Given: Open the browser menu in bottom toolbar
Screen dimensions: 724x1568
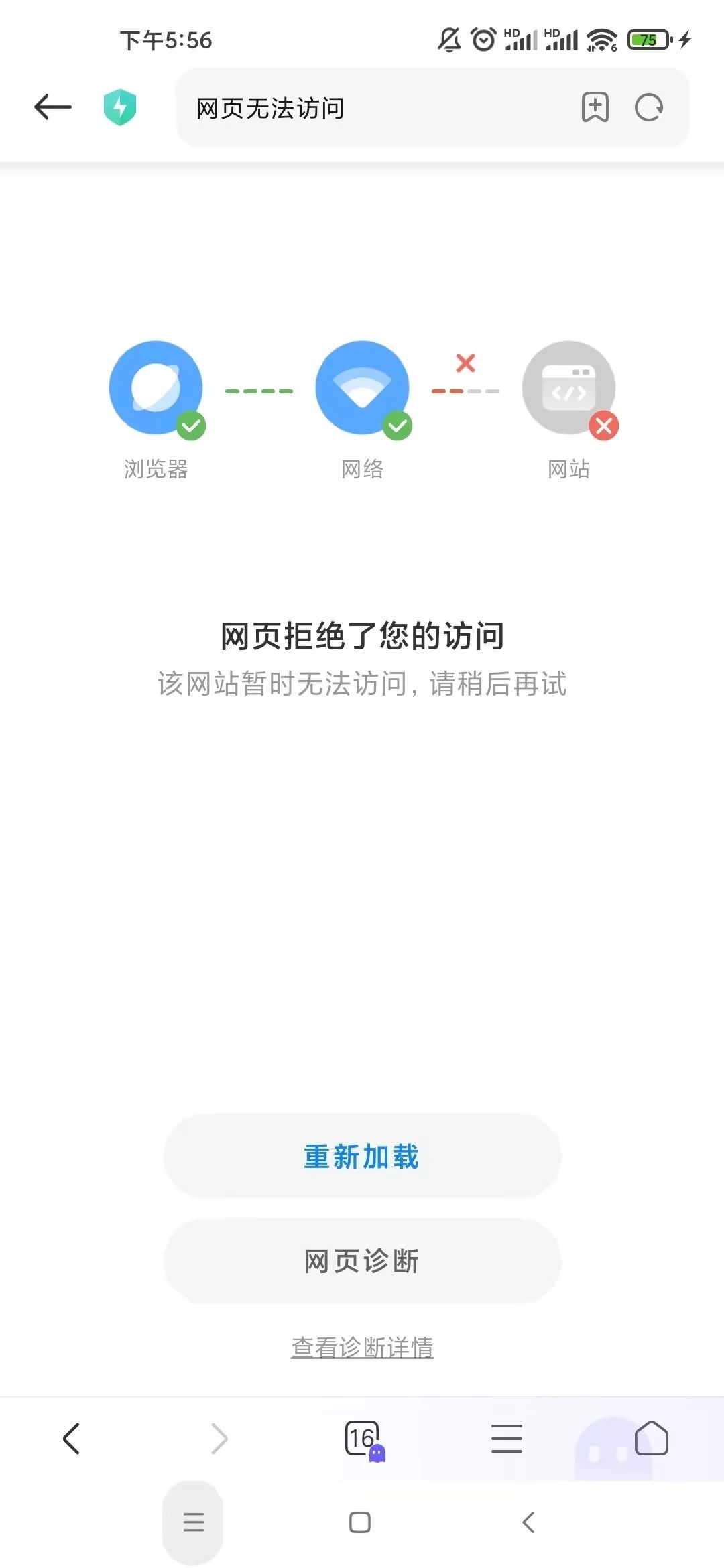Looking at the screenshot, I should 507,1439.
